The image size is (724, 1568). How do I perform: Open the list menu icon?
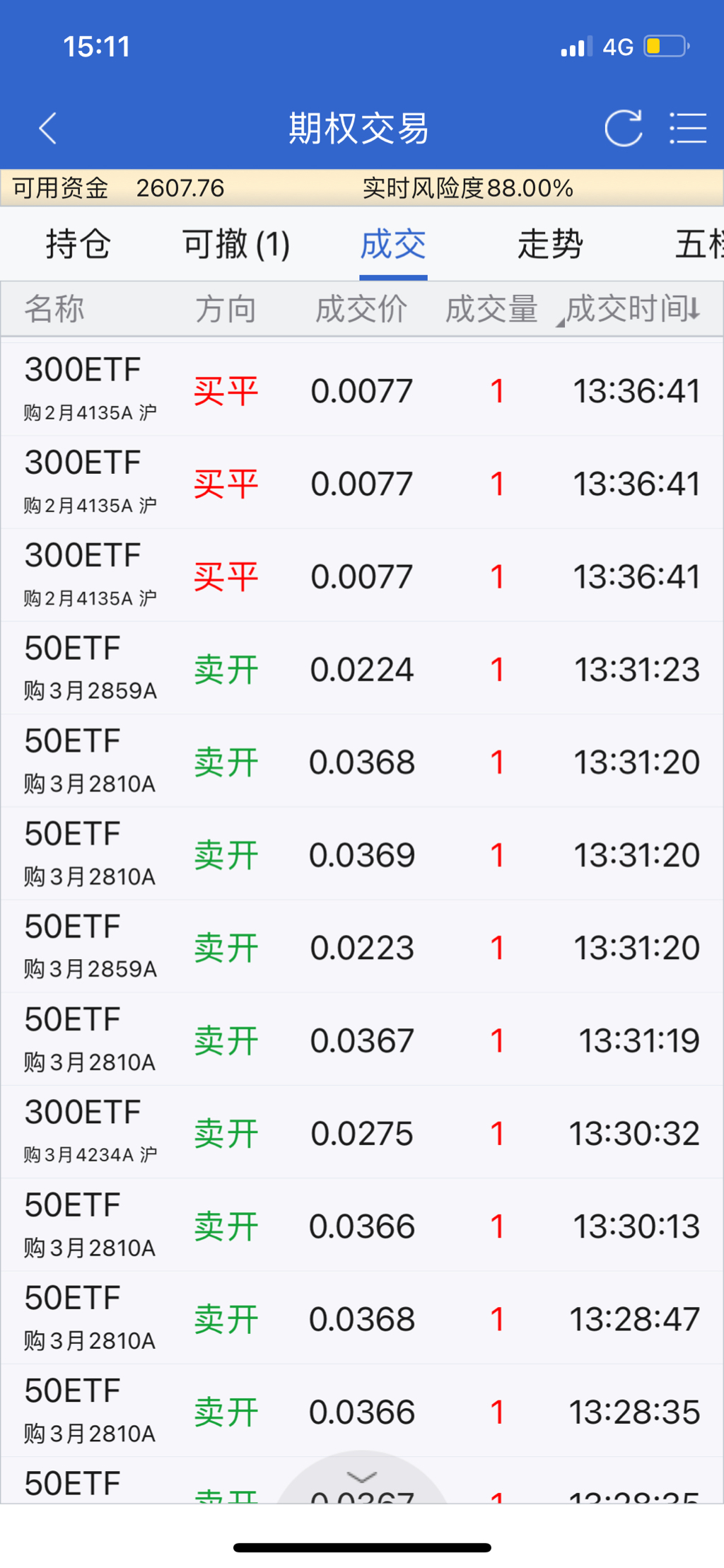click(x=687, y=128)
